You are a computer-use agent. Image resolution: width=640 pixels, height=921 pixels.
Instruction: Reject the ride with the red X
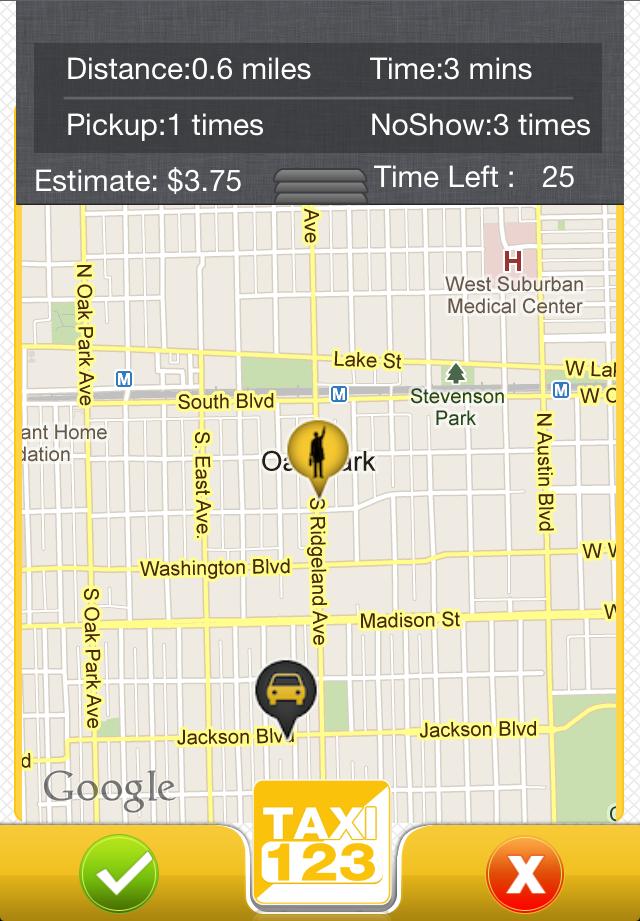coord(524,874)
